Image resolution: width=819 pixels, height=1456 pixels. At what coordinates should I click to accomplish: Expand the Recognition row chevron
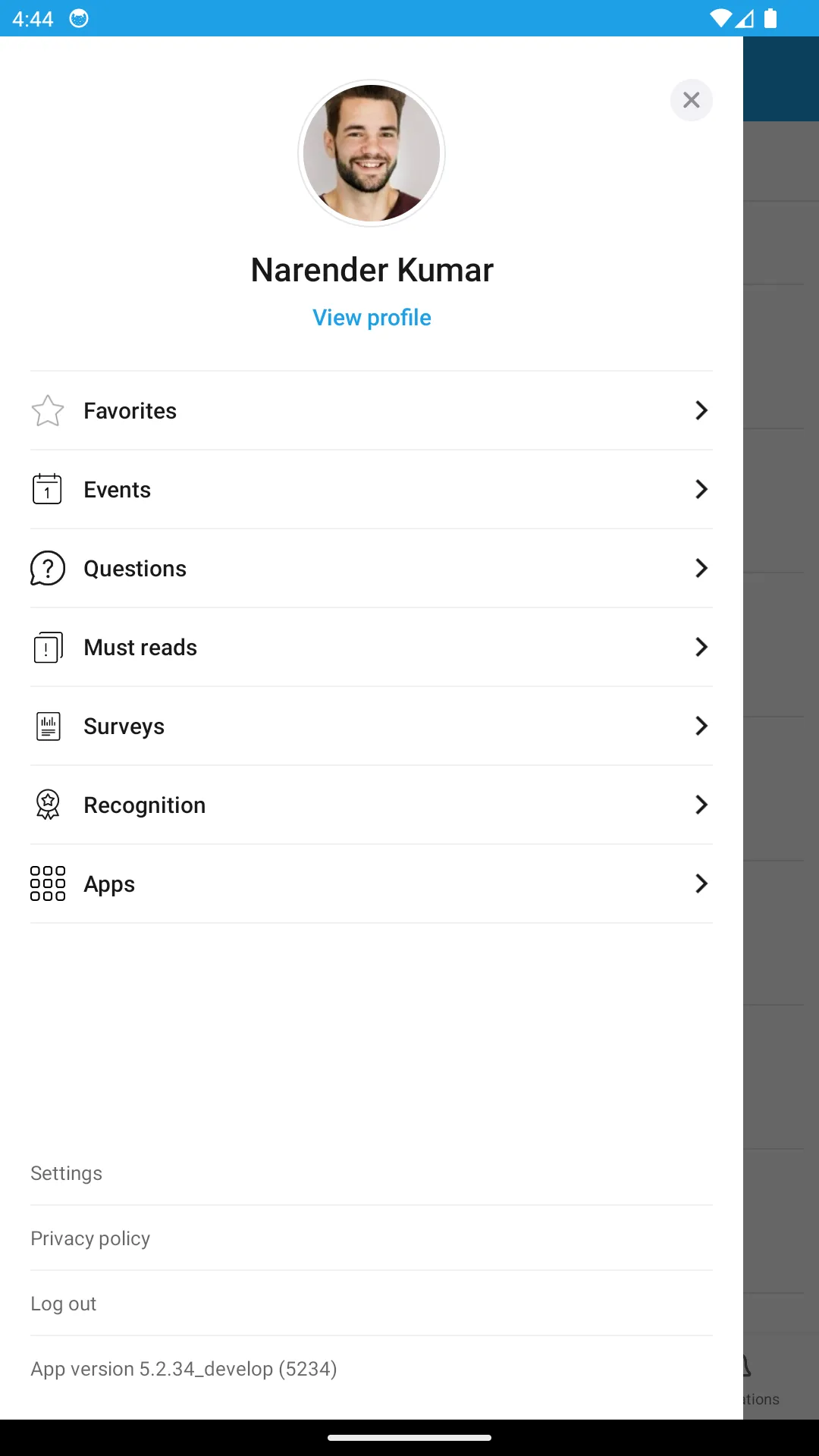pos(701,805)
